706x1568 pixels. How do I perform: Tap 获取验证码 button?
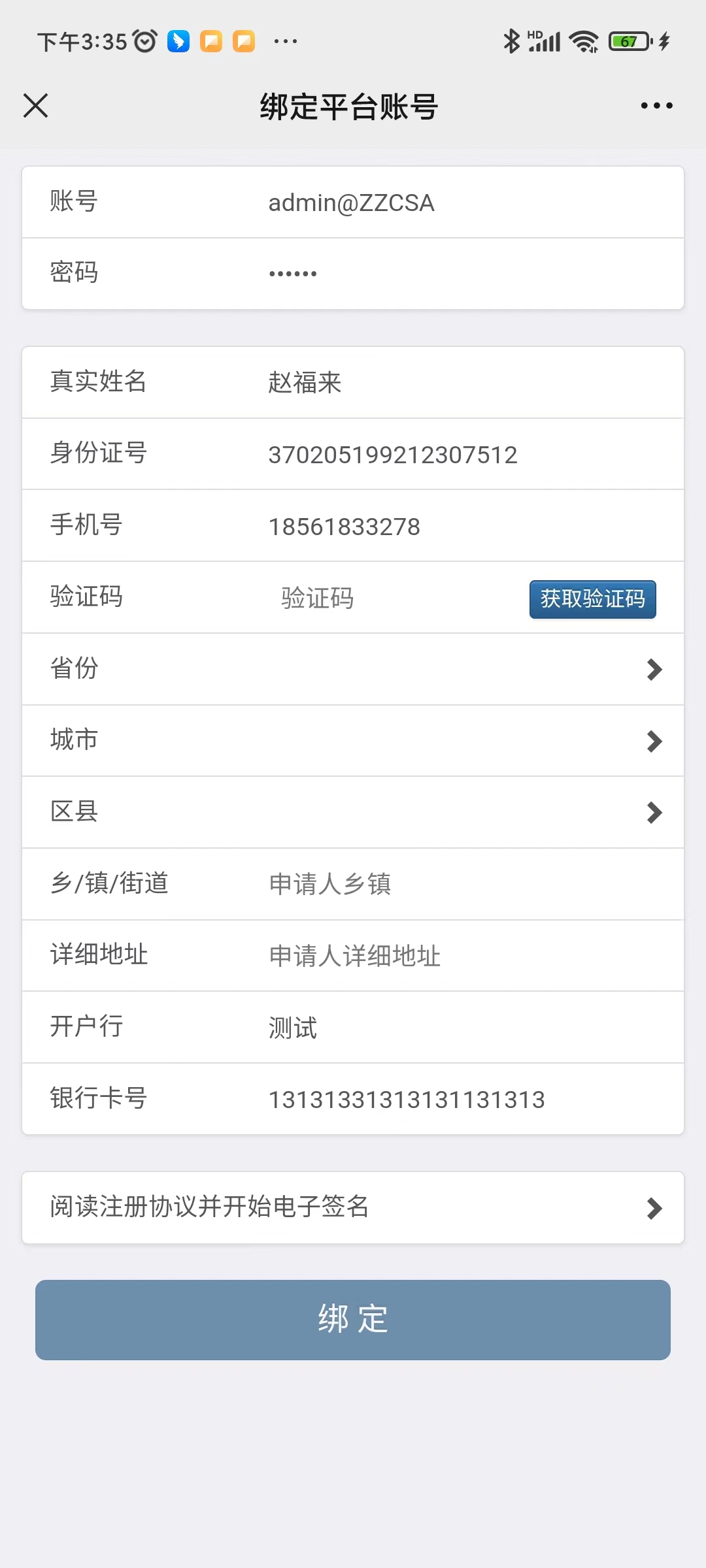[x=592, y=599]
